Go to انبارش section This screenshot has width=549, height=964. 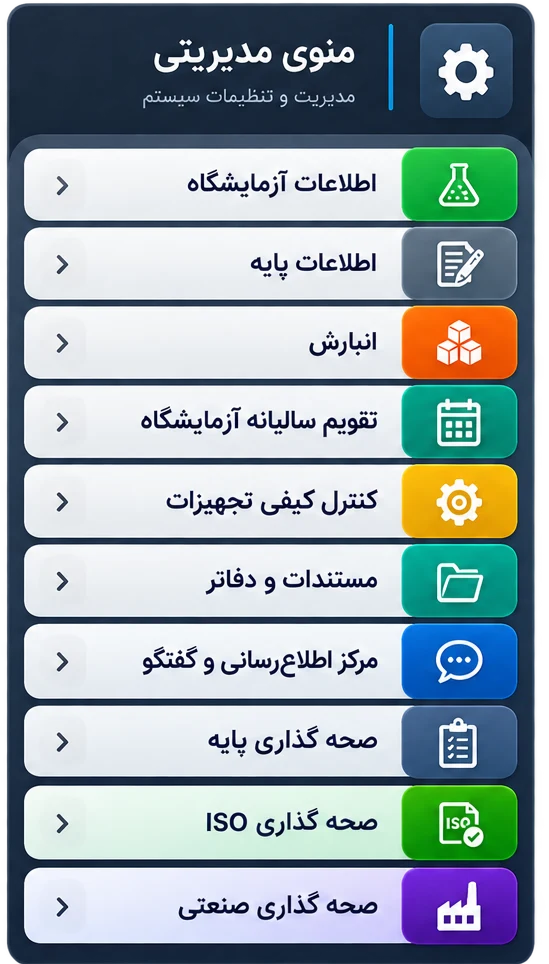tap(271, 343)
